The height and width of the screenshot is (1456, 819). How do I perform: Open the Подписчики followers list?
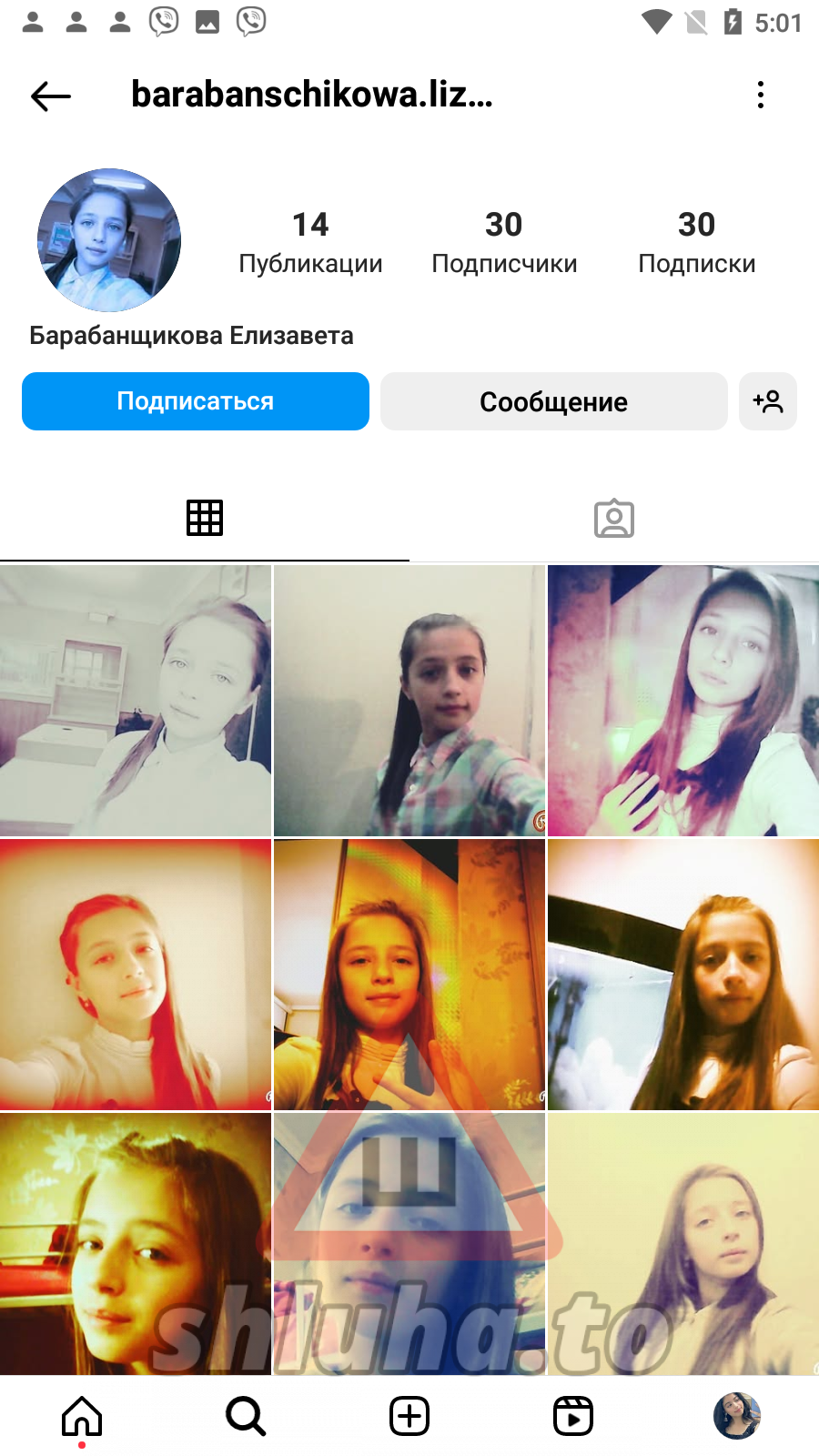coord(504,242)
